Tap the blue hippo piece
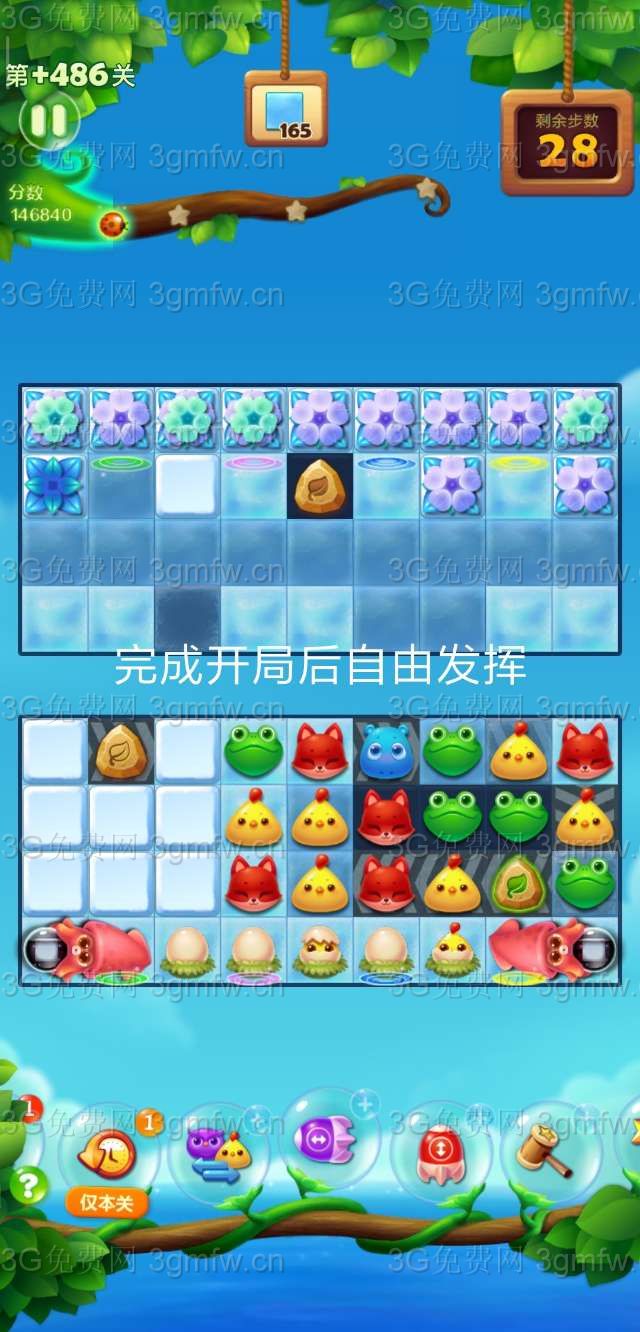This screenshot has height=1332, width=640. tap(386, 751)
